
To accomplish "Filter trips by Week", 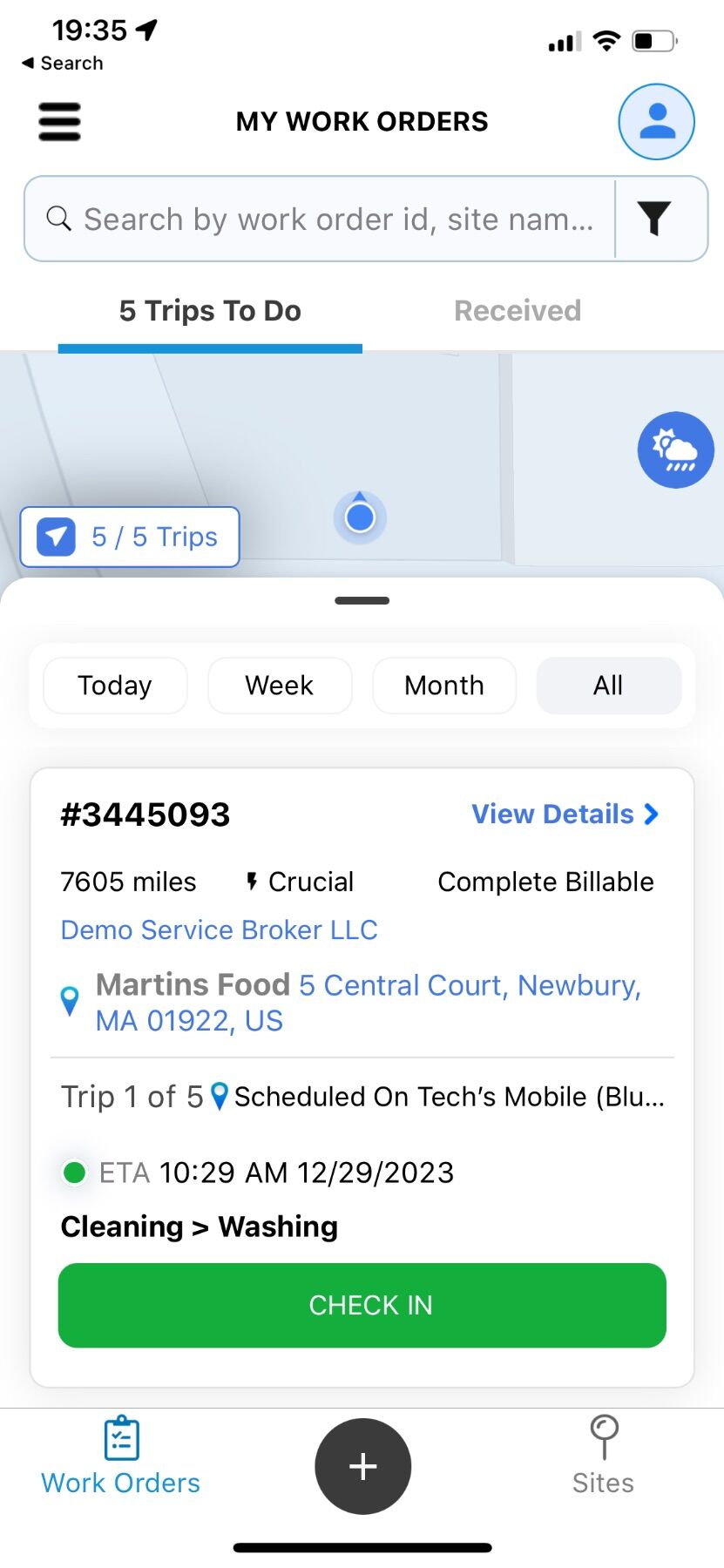I will click(280, 686).
